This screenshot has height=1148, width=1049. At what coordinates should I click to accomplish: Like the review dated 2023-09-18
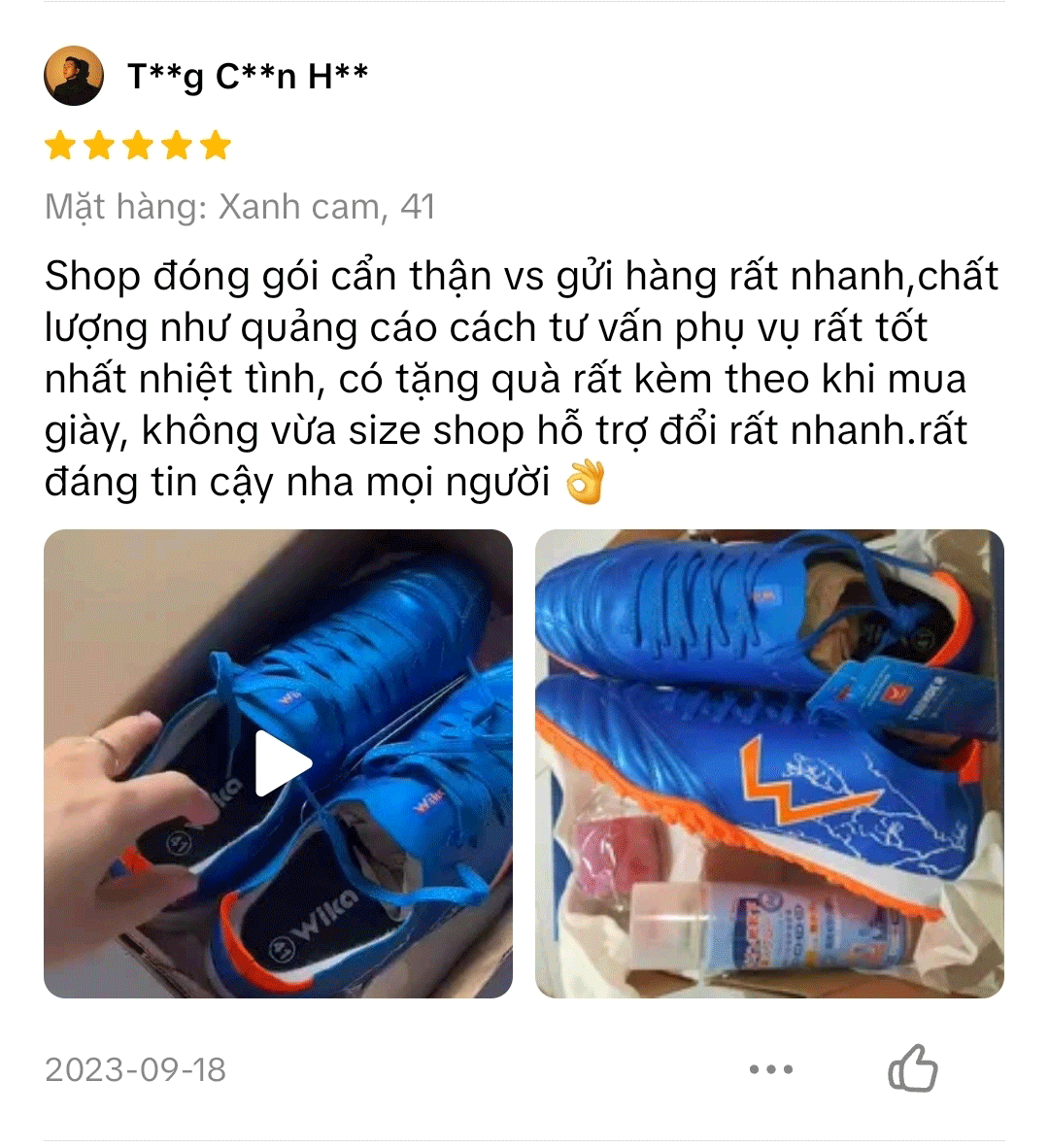(912, 1068)
